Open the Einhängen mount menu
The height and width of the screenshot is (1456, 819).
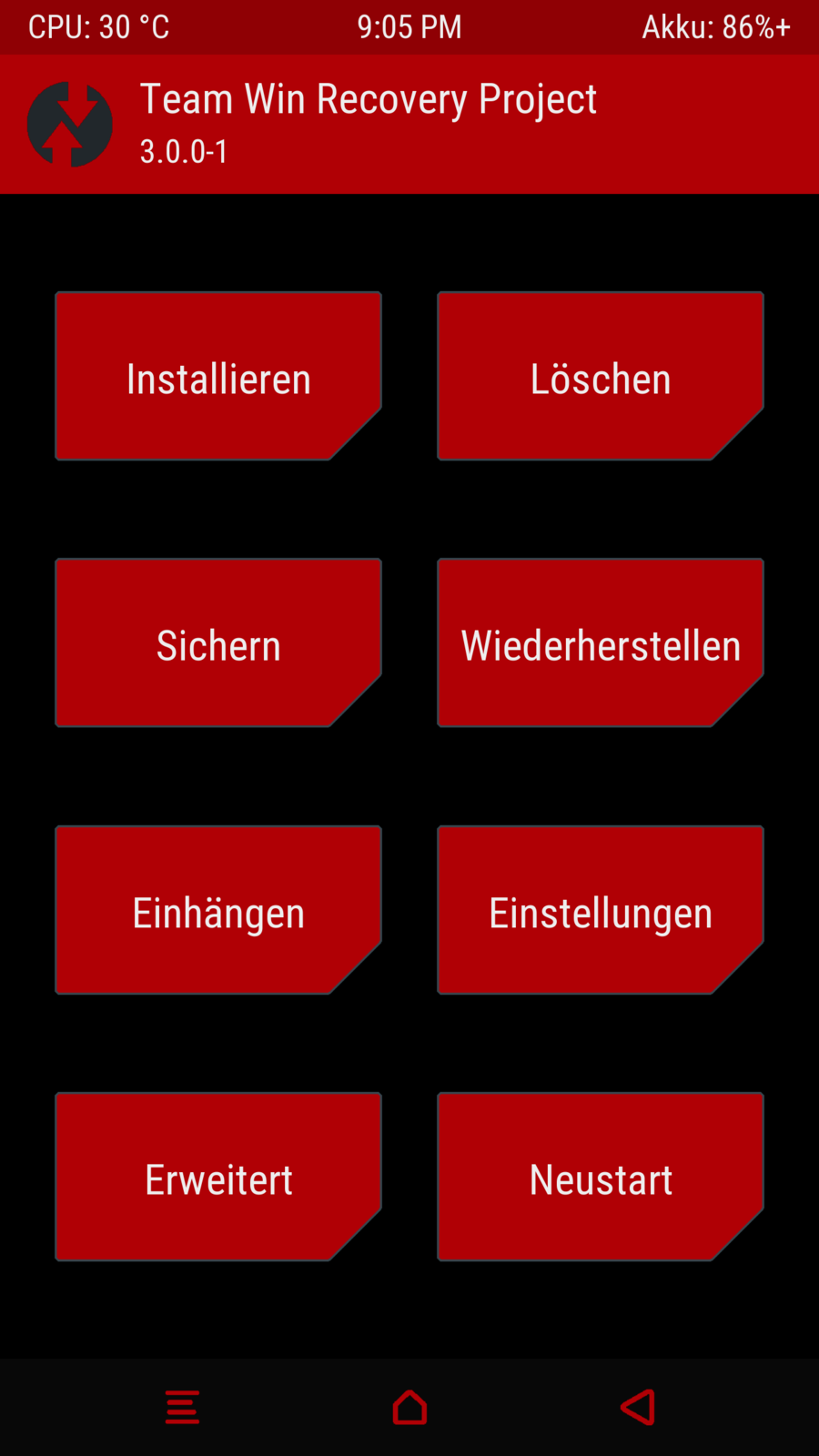pos(218,910)
